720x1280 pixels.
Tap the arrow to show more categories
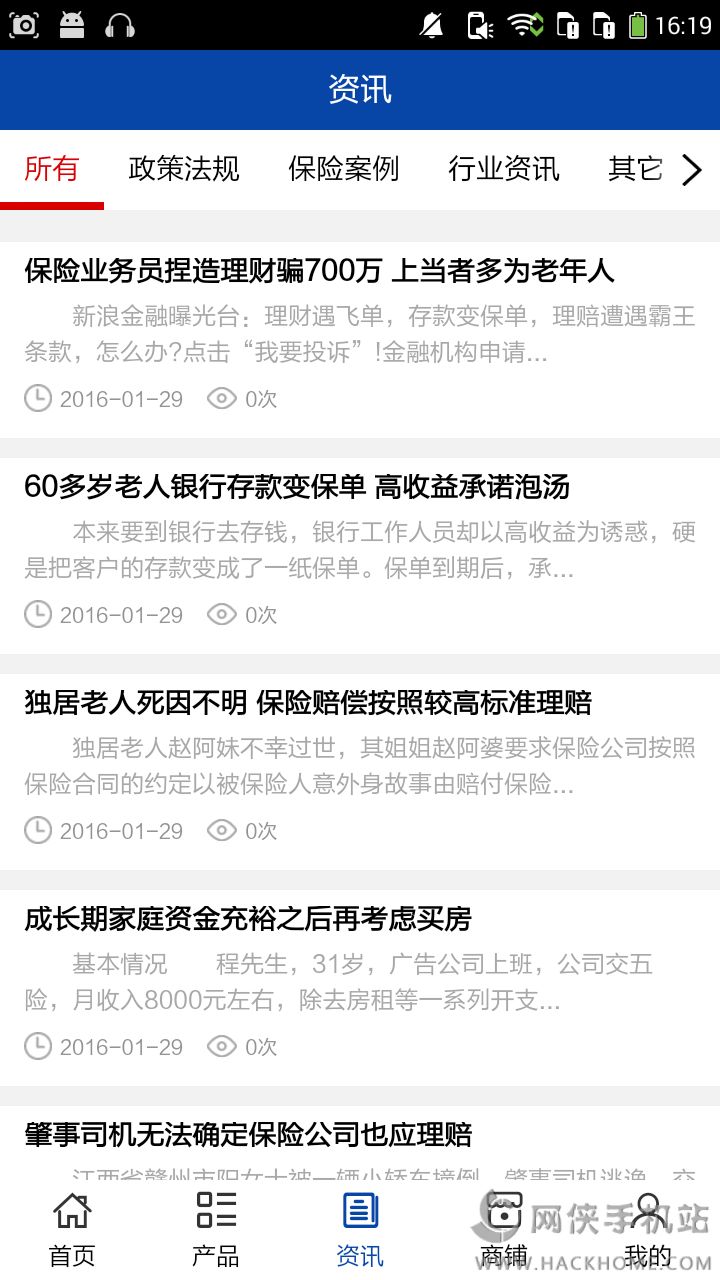[x=692, y=170]
